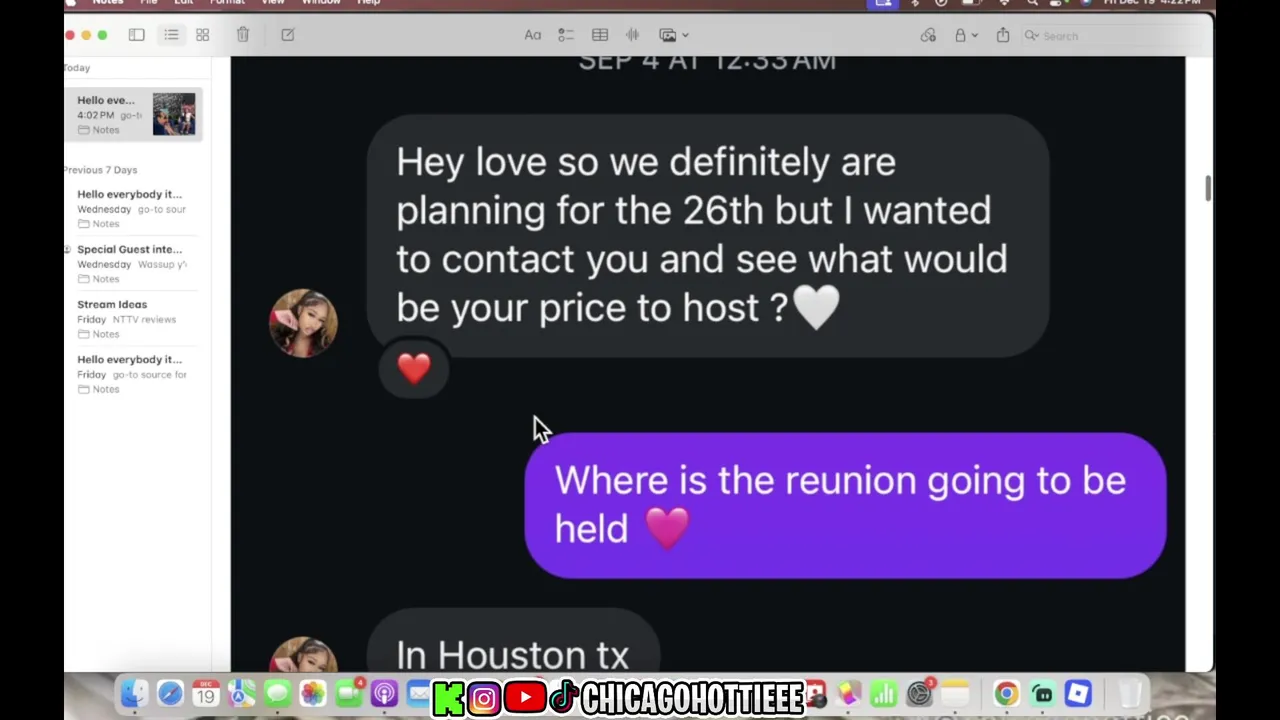Insert a checklist
Image resolution: width=1280 pixels, height=720 pixels.
pos(566,35)
